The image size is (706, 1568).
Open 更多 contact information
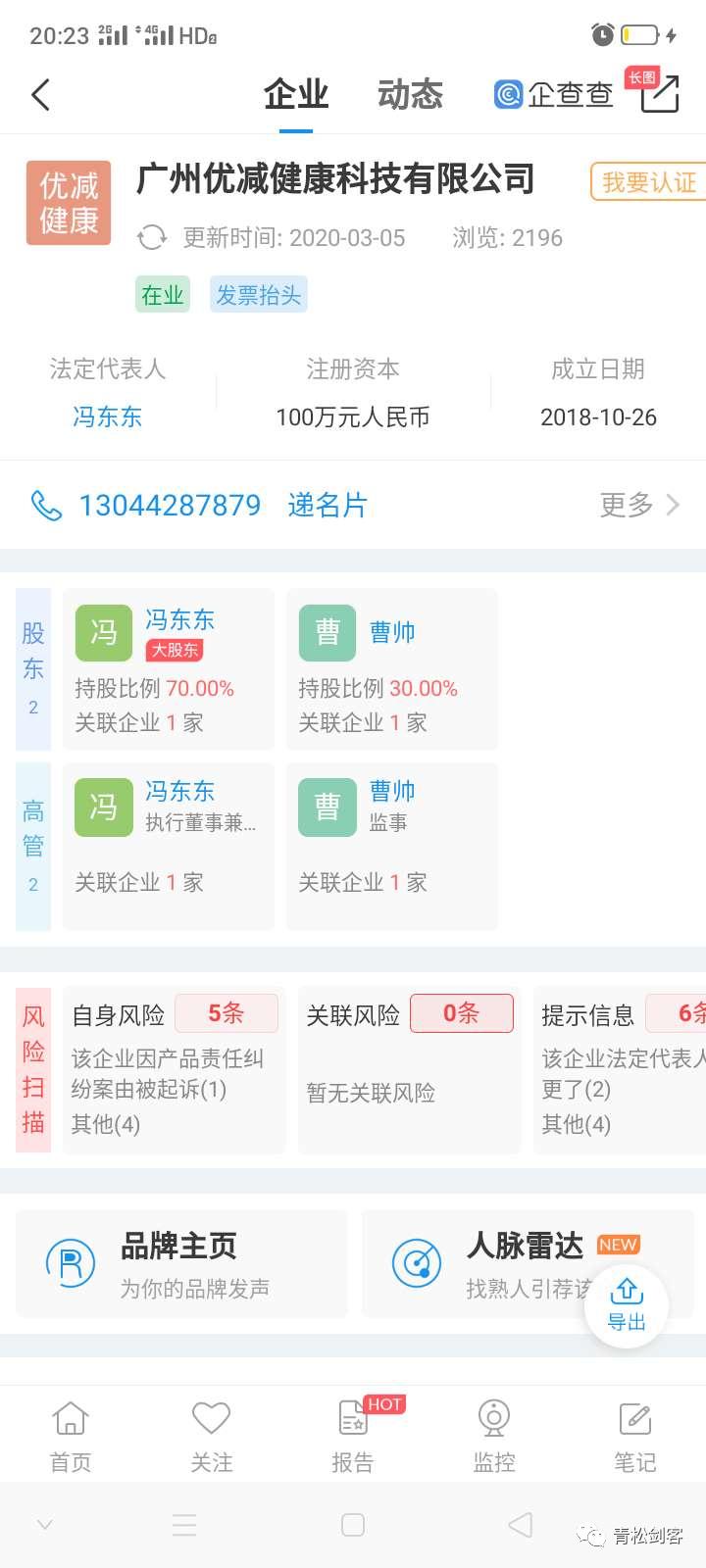pos(638,505)
